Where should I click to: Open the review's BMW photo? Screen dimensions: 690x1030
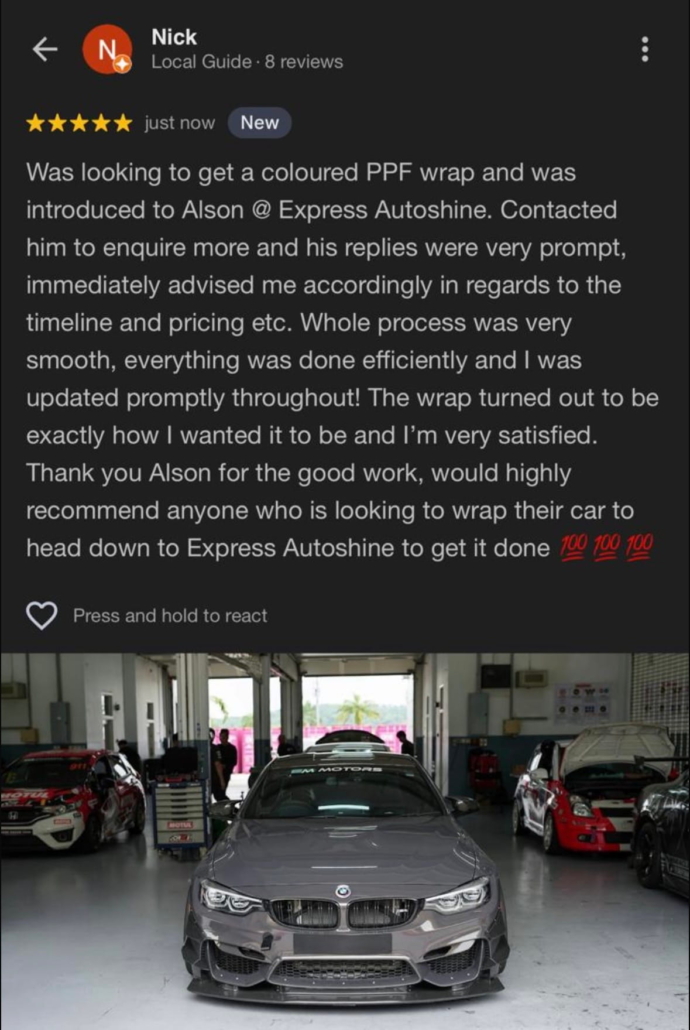point(345,840)
